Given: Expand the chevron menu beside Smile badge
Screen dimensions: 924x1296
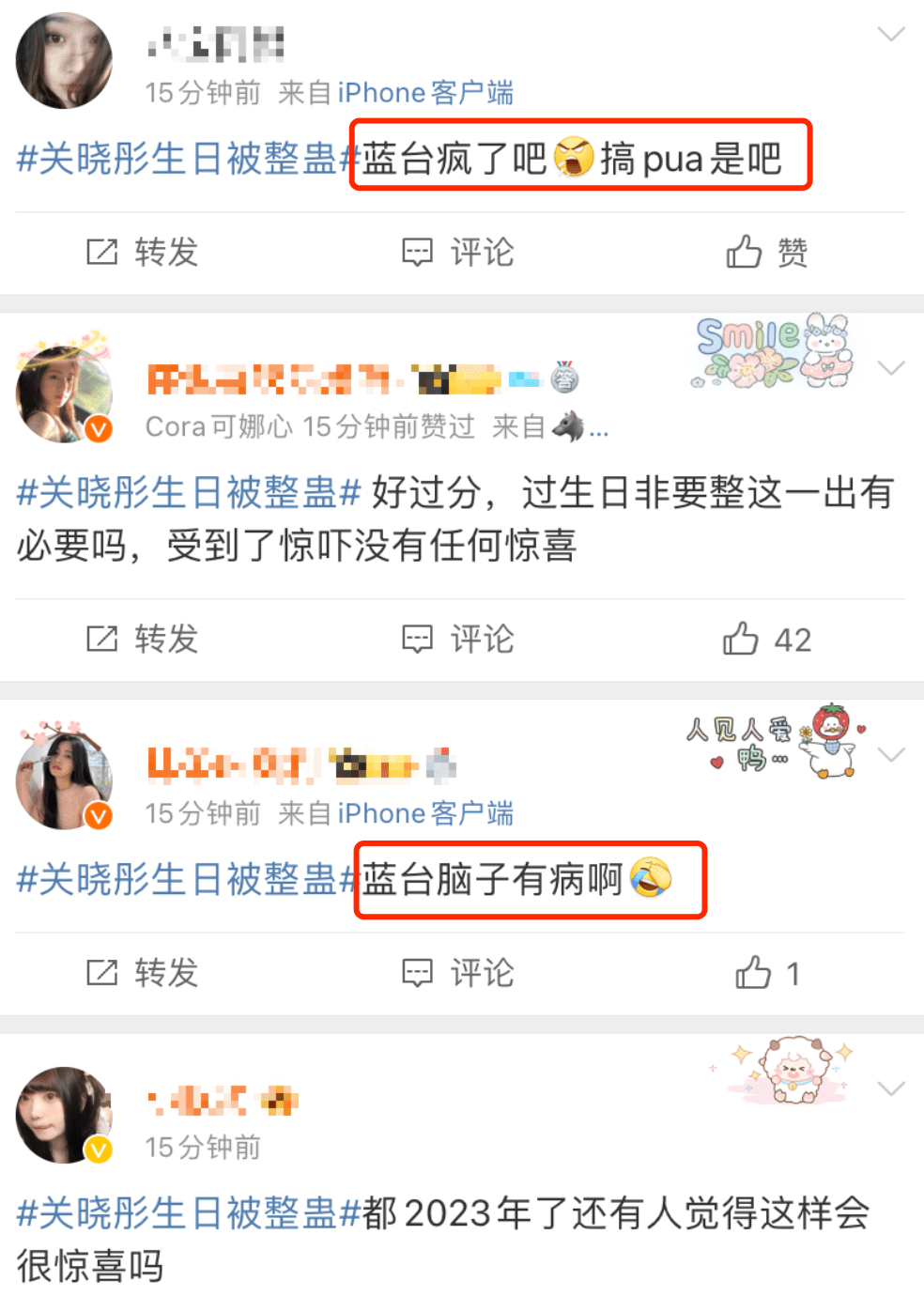Looking at the screenshot, I should pyautogui.click(x=890, y=367).
